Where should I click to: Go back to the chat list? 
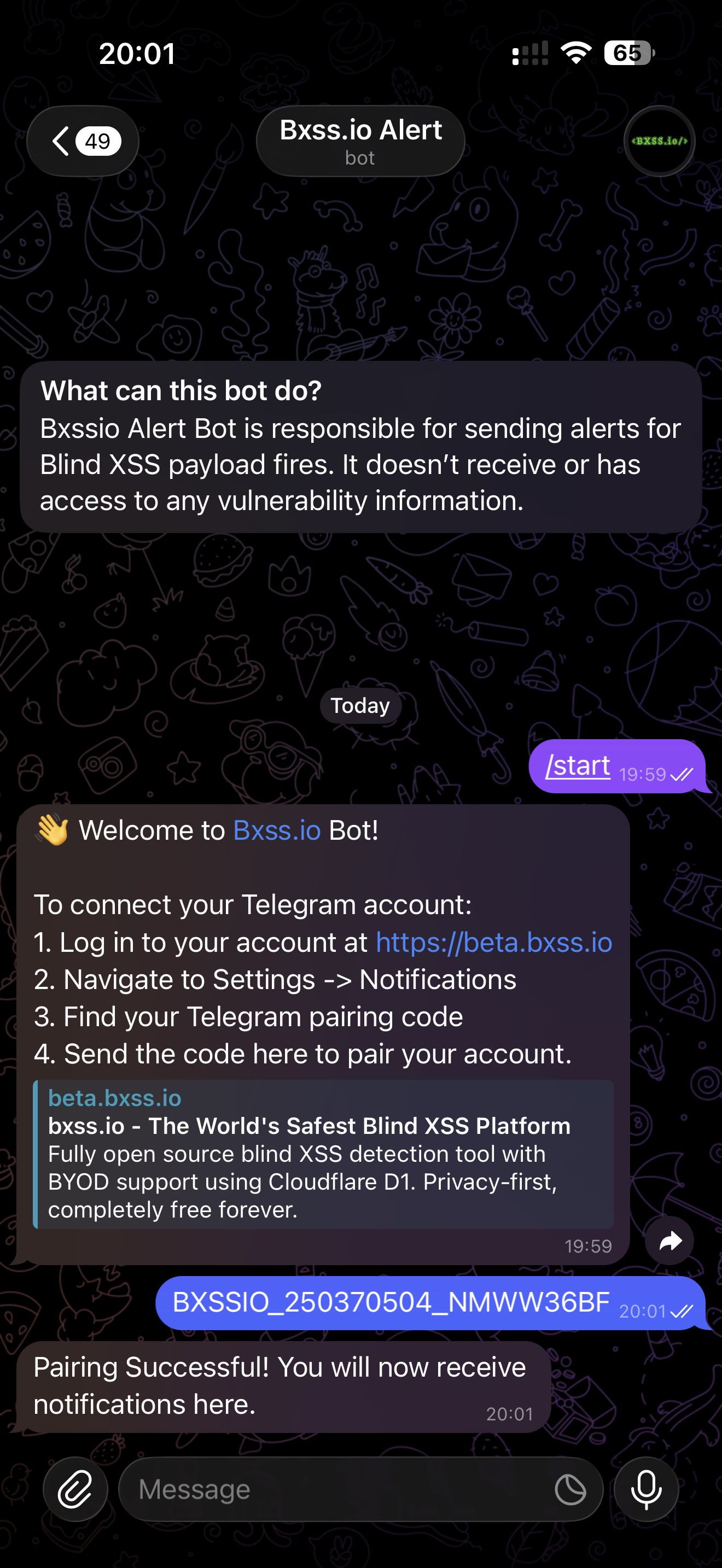(82, 141)
